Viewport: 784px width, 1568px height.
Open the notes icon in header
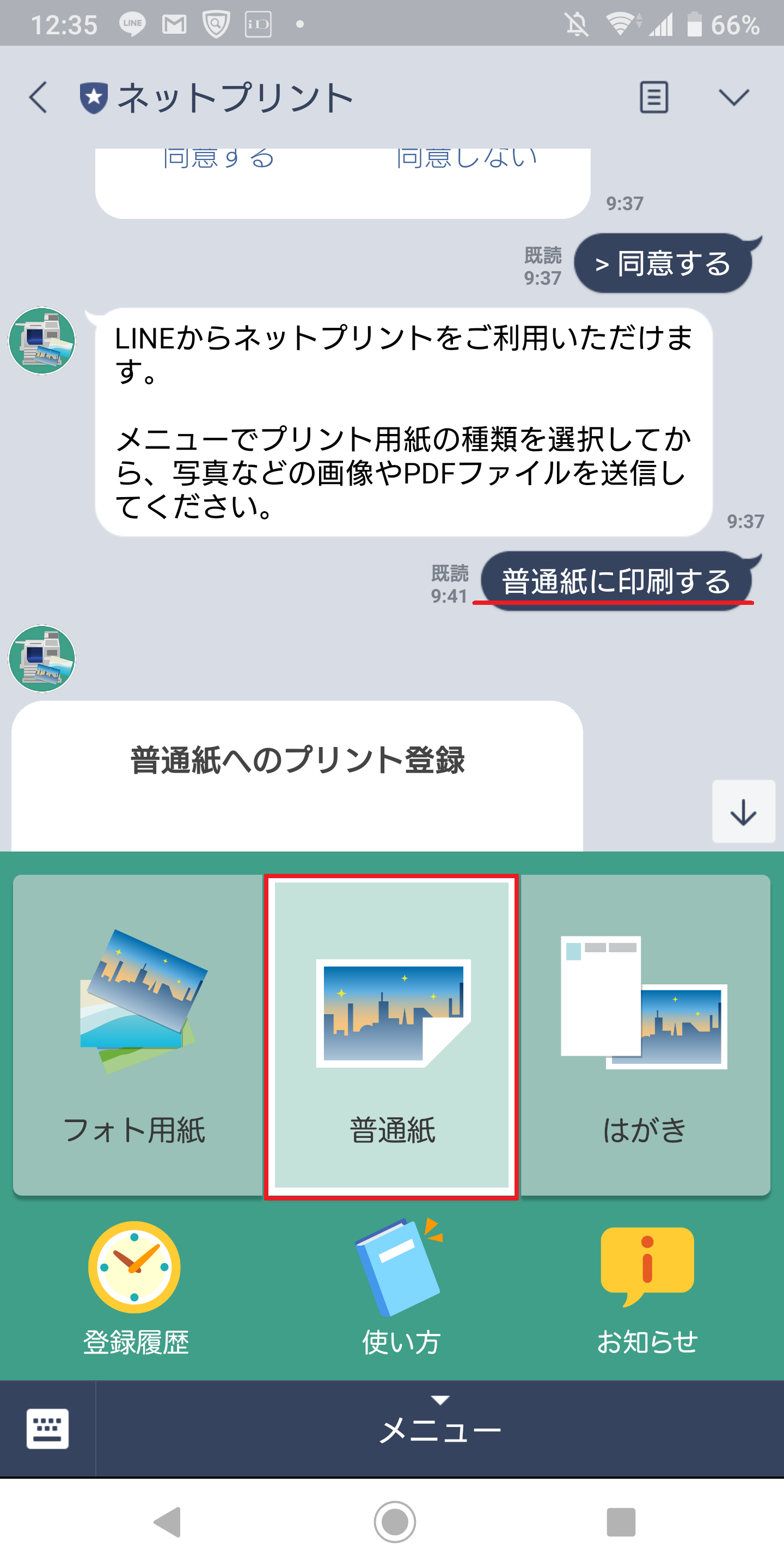click(x=654, y=97)
